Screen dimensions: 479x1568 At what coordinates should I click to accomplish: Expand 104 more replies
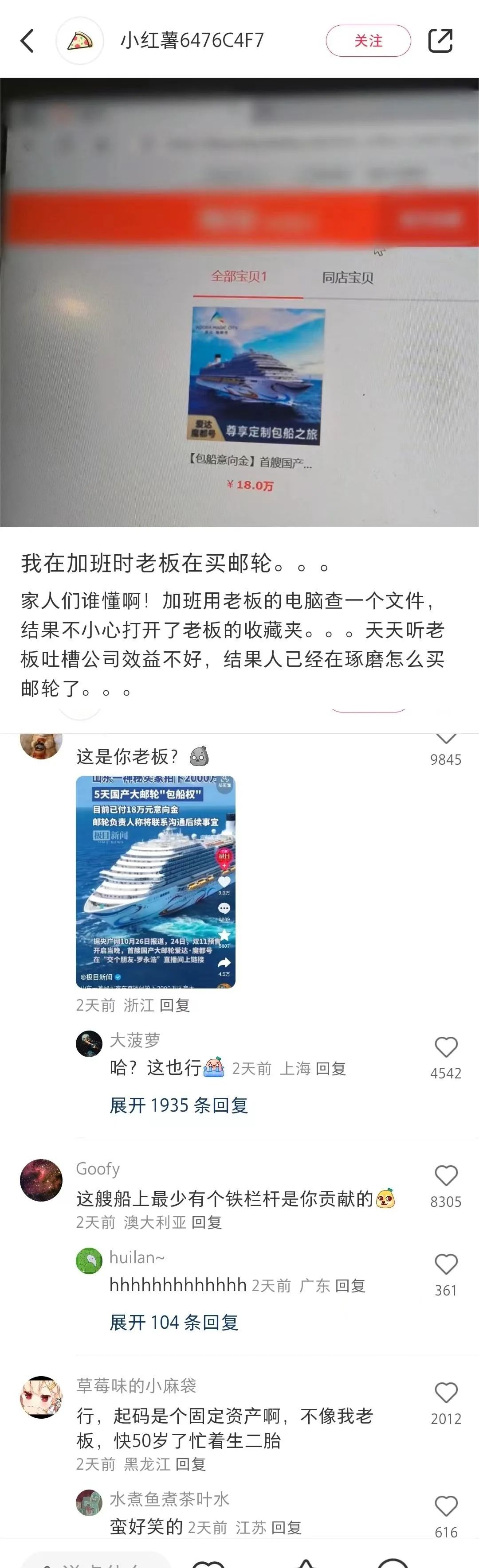coord(174,1322)
